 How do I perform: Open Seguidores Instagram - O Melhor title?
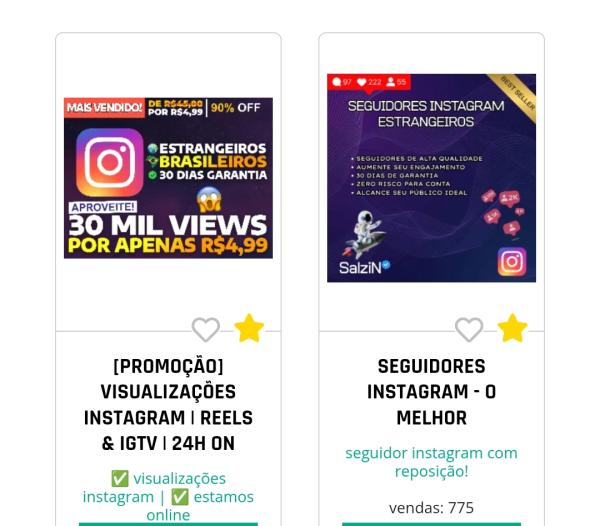tap(431, 392)
